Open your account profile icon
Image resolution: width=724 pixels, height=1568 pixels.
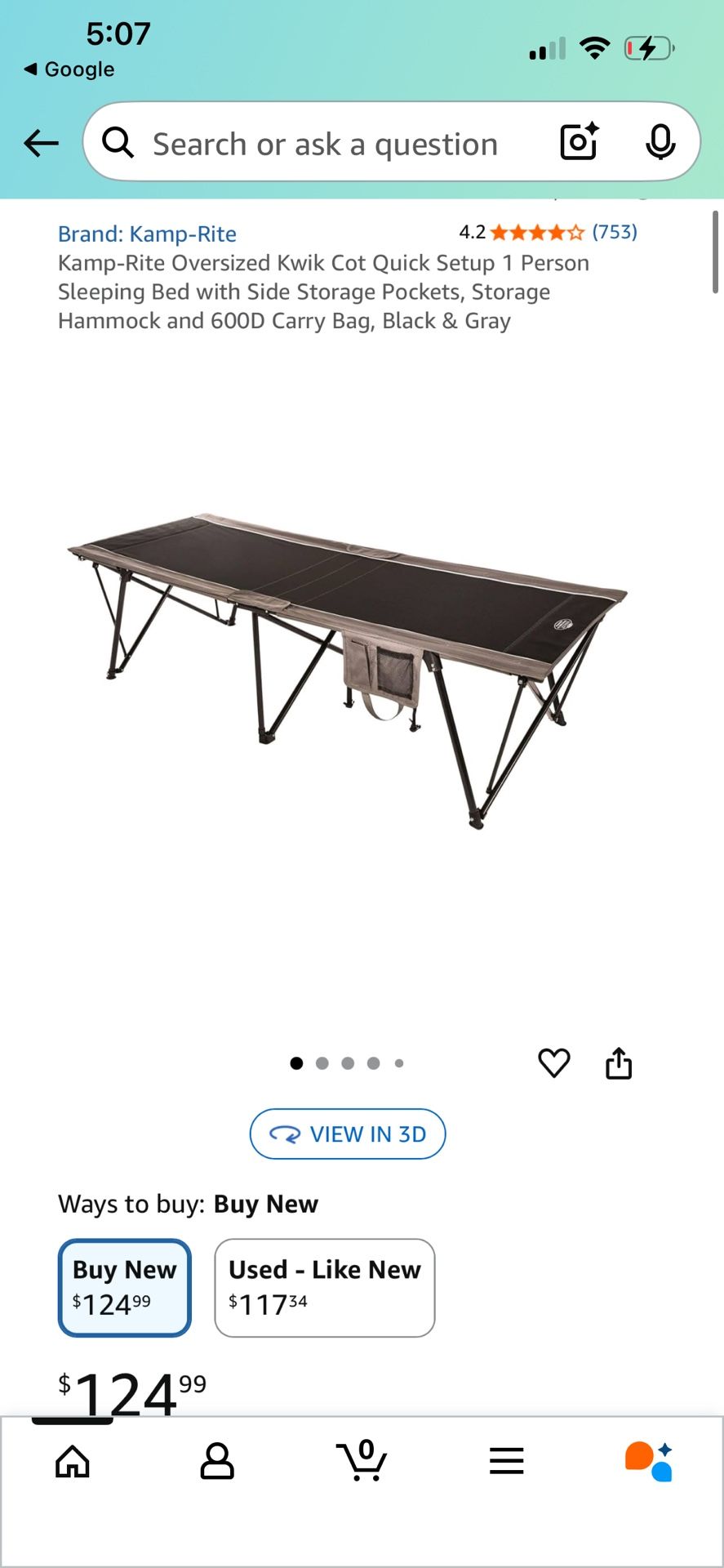pyautogui.click(x=217, y=1462)
